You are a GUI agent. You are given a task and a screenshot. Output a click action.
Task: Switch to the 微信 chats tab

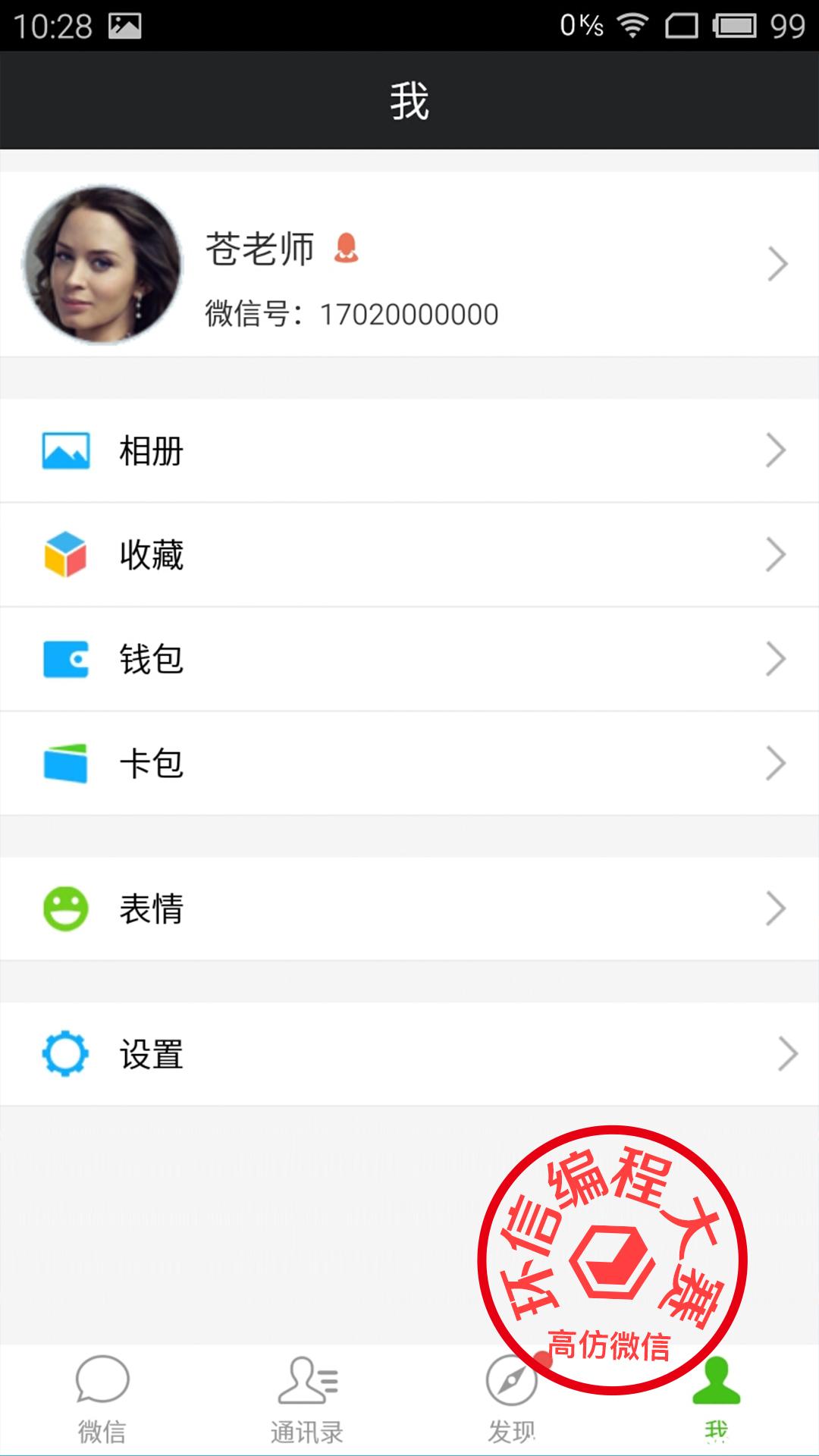point(102,1400)
